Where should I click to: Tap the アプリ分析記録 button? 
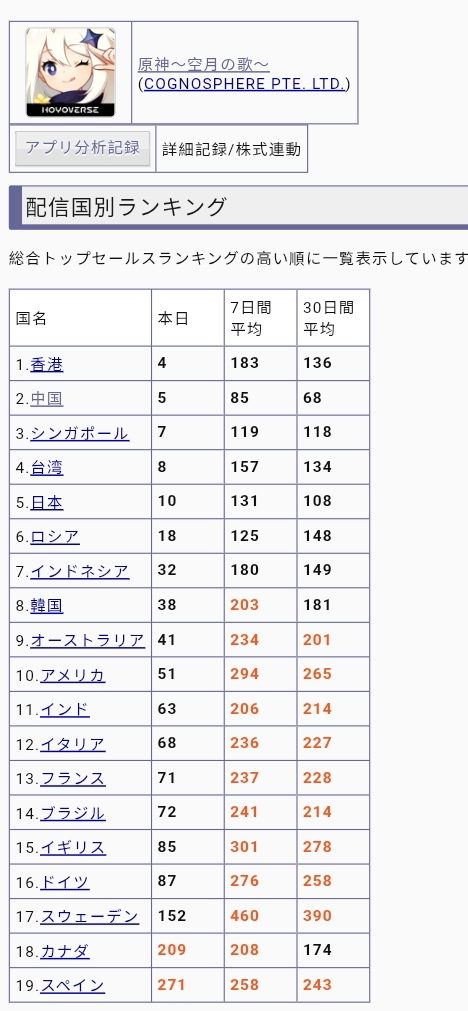(83, 148)
